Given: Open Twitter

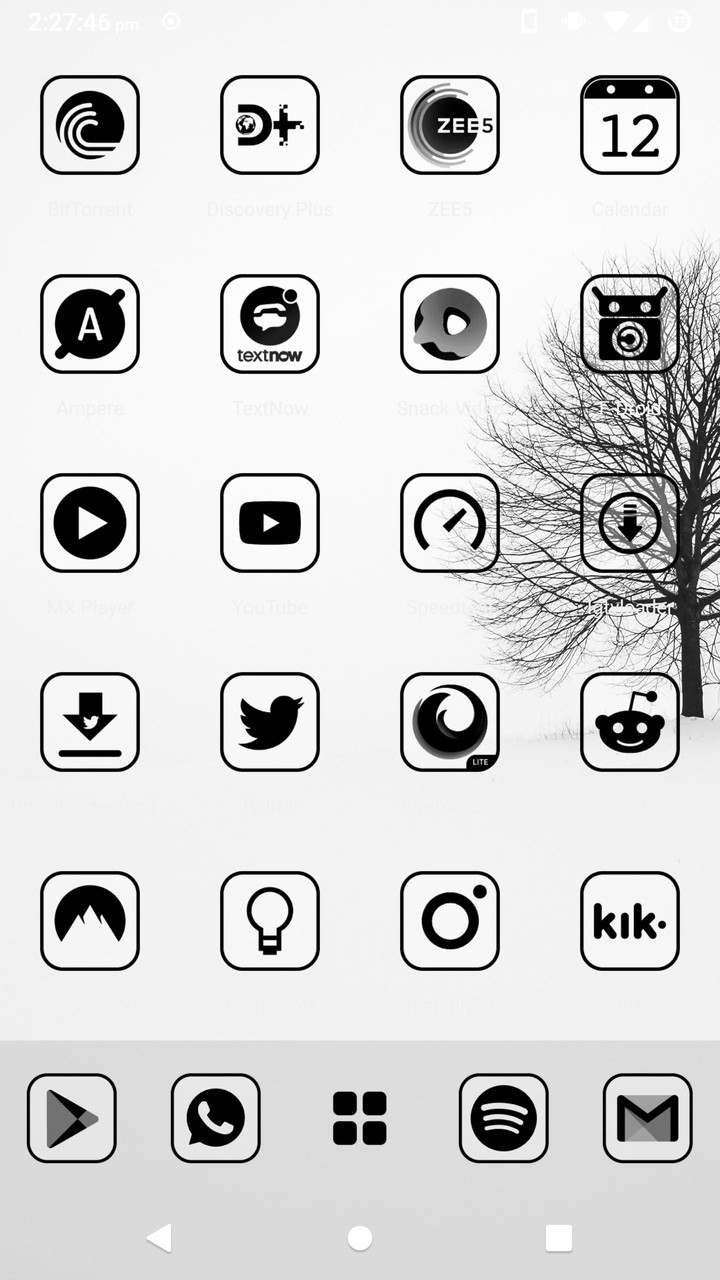Looking at the screenshot, I should 269,721.
